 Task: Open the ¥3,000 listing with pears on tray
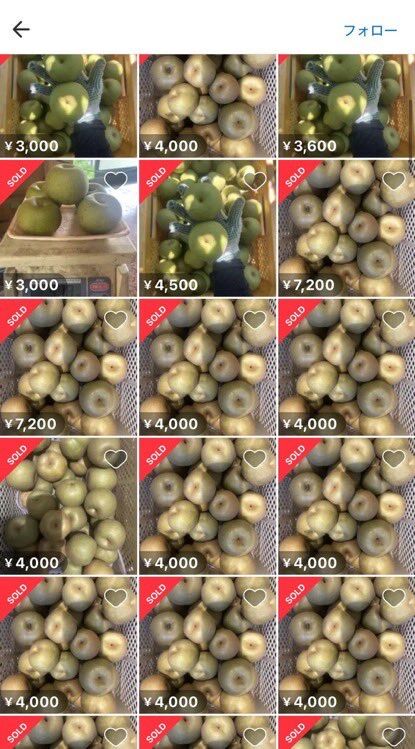pos(68,228)
